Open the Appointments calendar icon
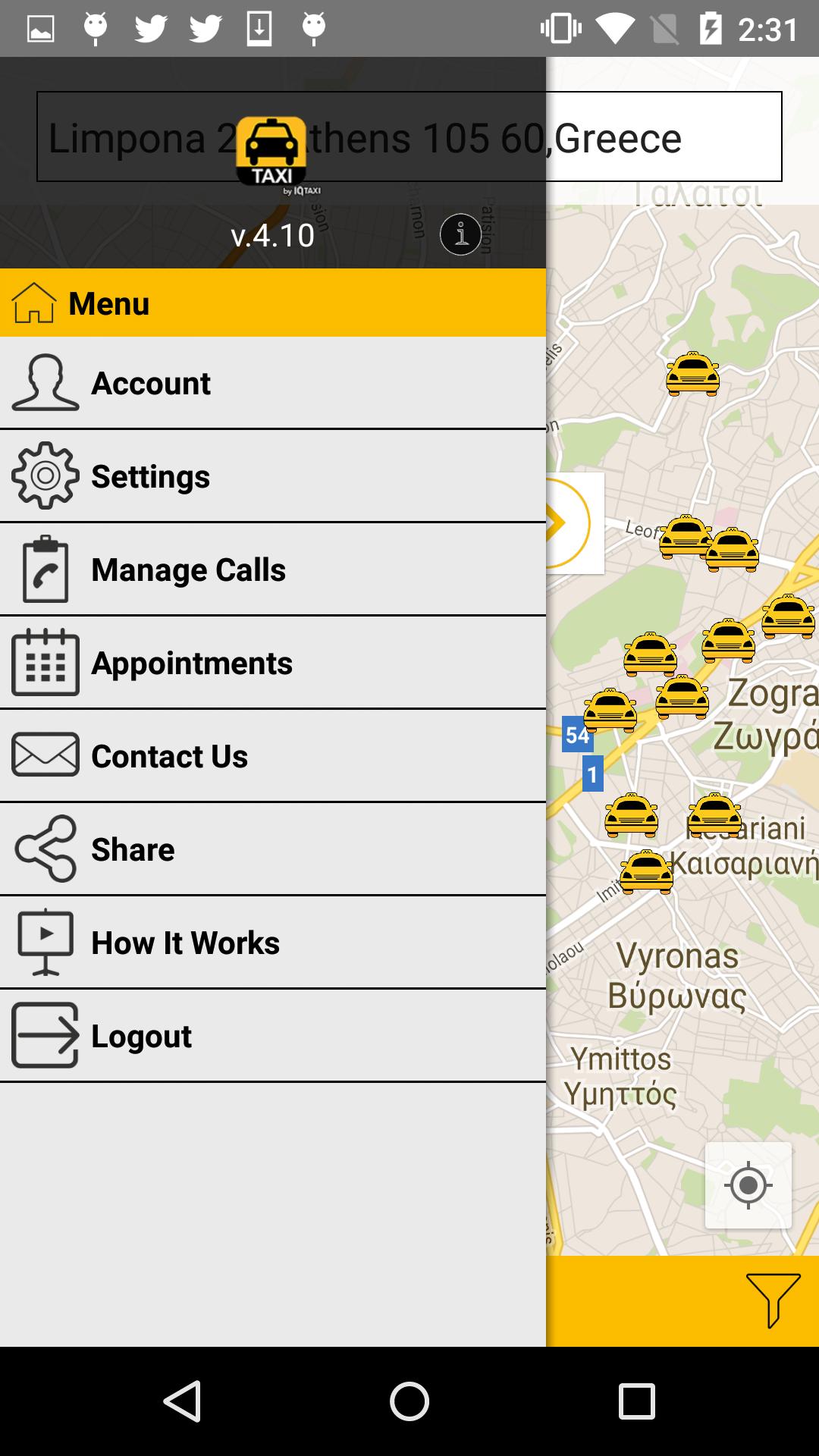The width and height of the screenshot is (819, 1456). 43,662
